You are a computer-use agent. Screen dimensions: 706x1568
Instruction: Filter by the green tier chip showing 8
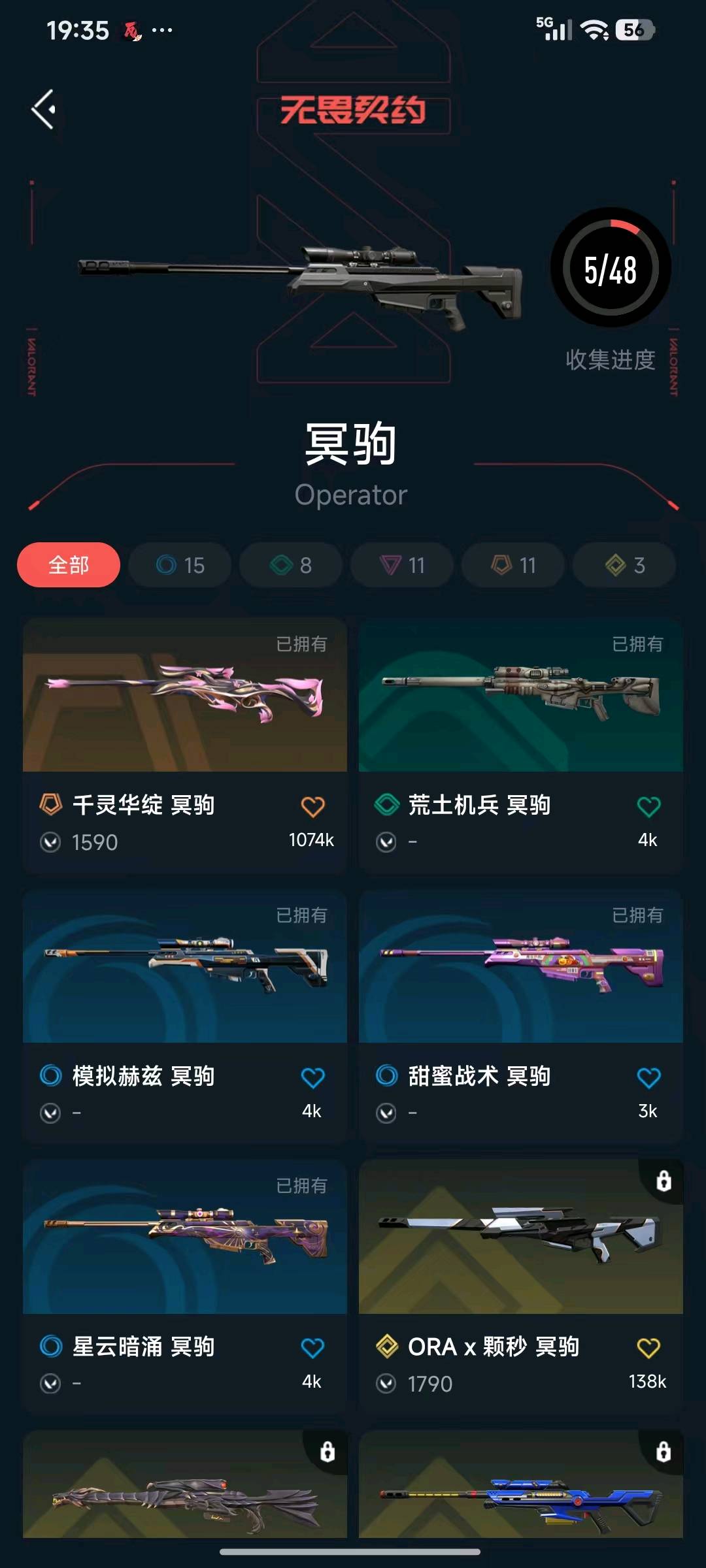(x=291, y=565)
